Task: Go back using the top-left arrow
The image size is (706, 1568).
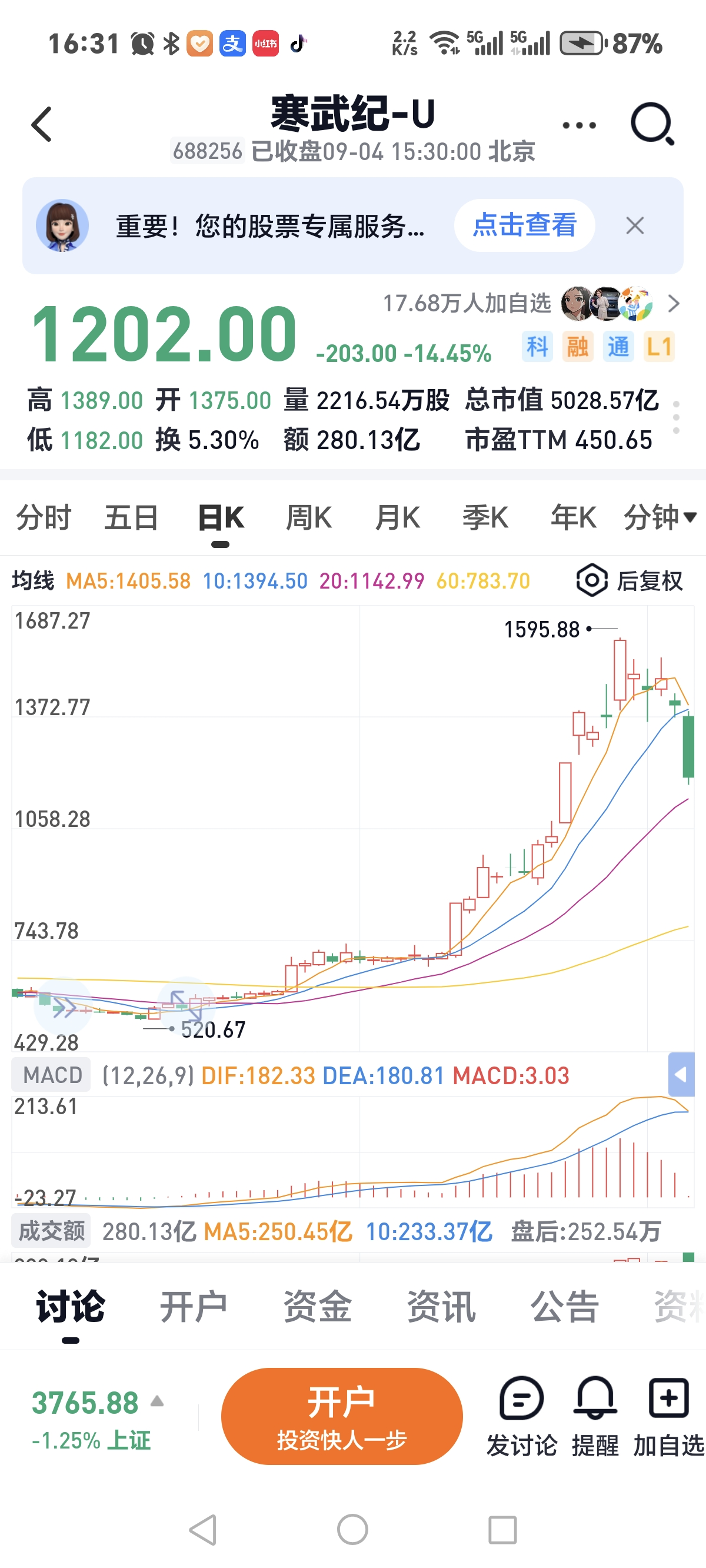Action: pos(41,124)
